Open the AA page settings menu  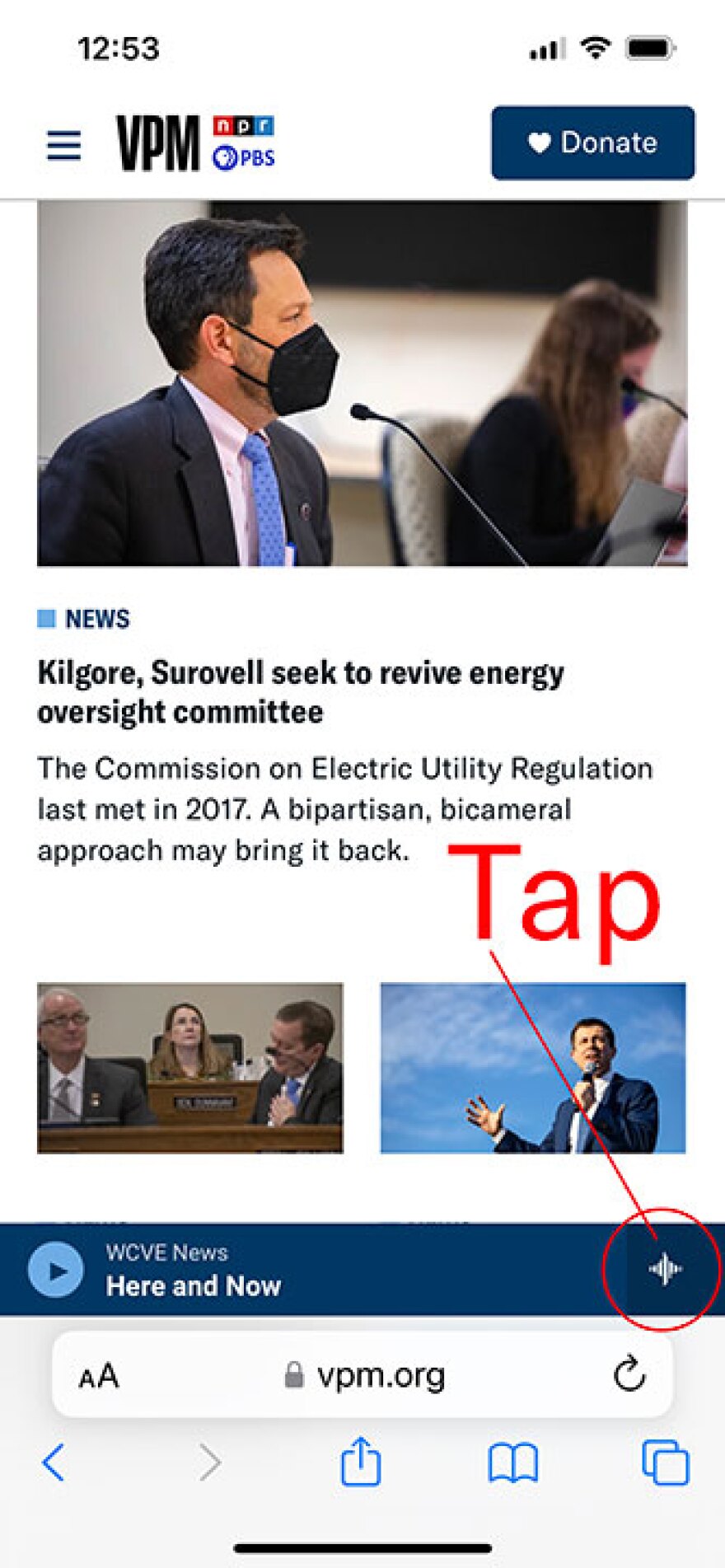tap(99, 1376)
